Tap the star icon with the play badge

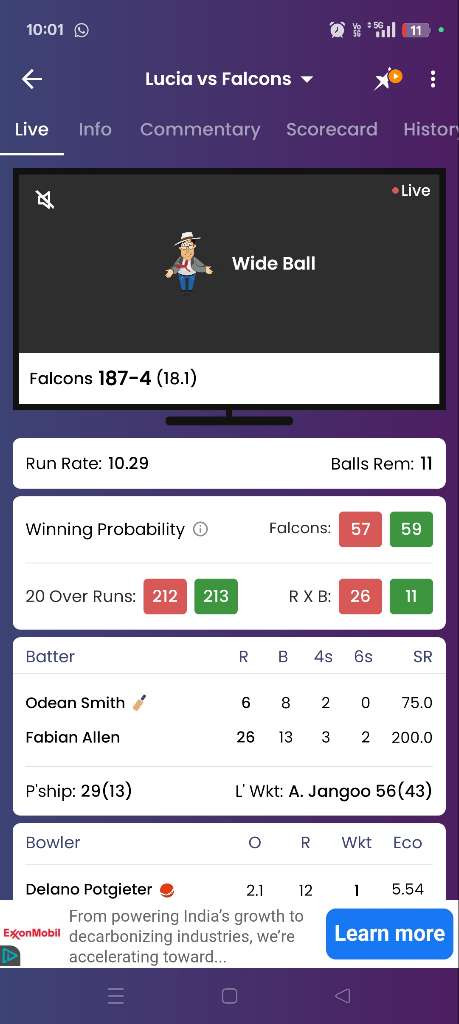pos(388,79)
